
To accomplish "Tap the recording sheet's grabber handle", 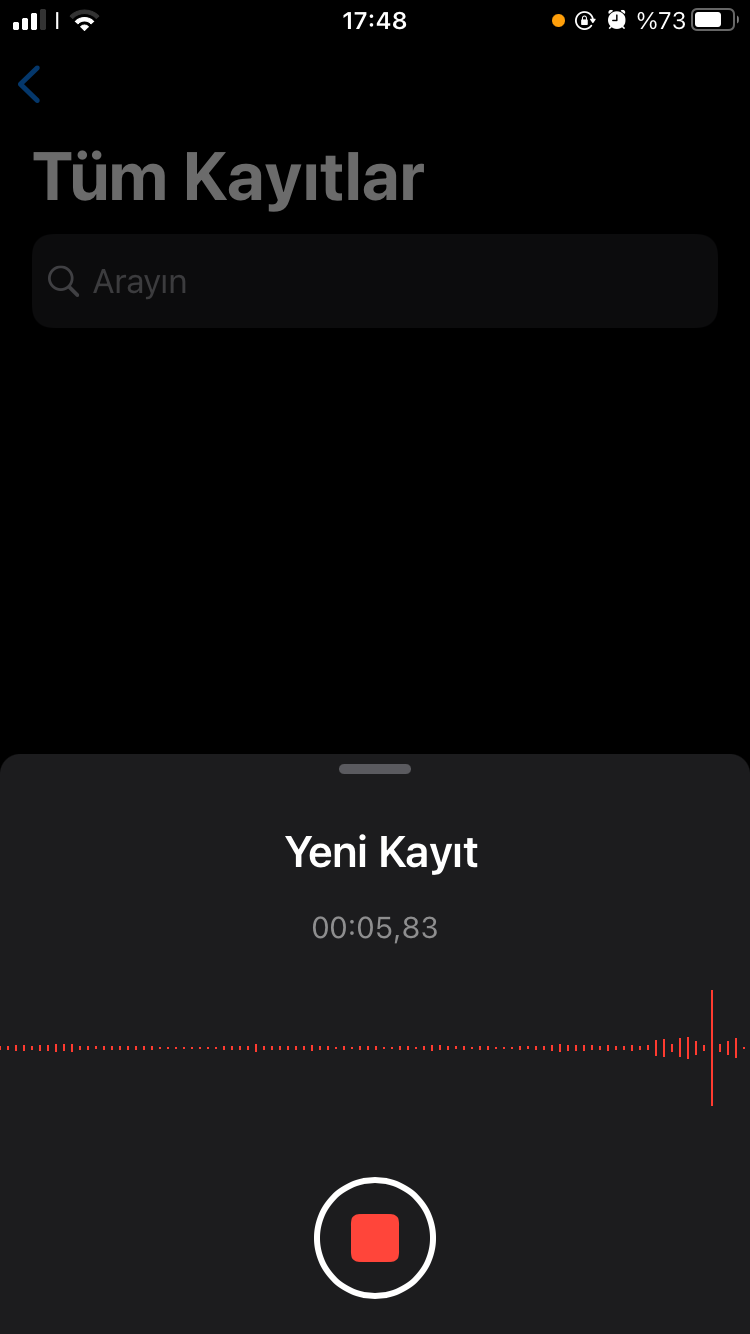I will (x=375, y=769).
